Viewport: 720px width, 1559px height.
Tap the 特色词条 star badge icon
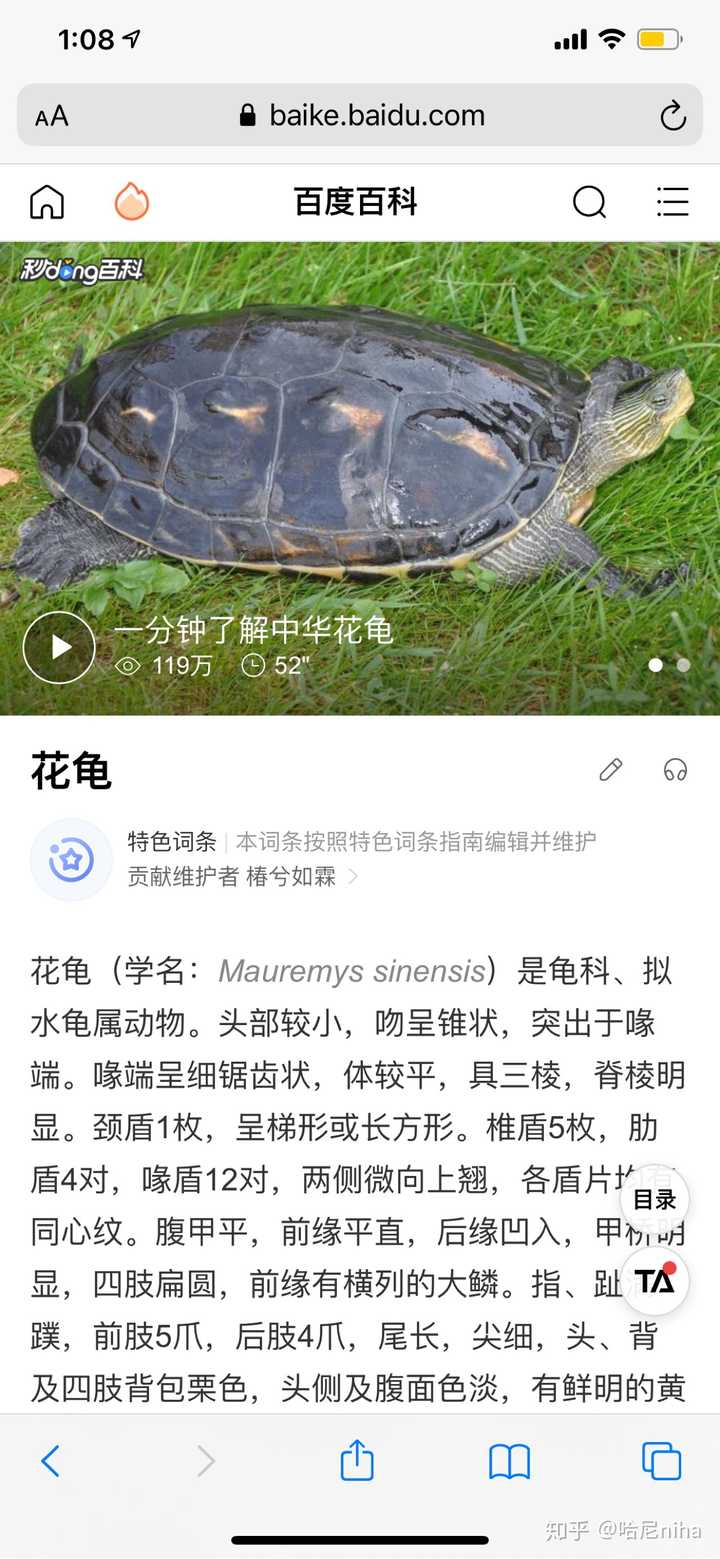point(71,861)
